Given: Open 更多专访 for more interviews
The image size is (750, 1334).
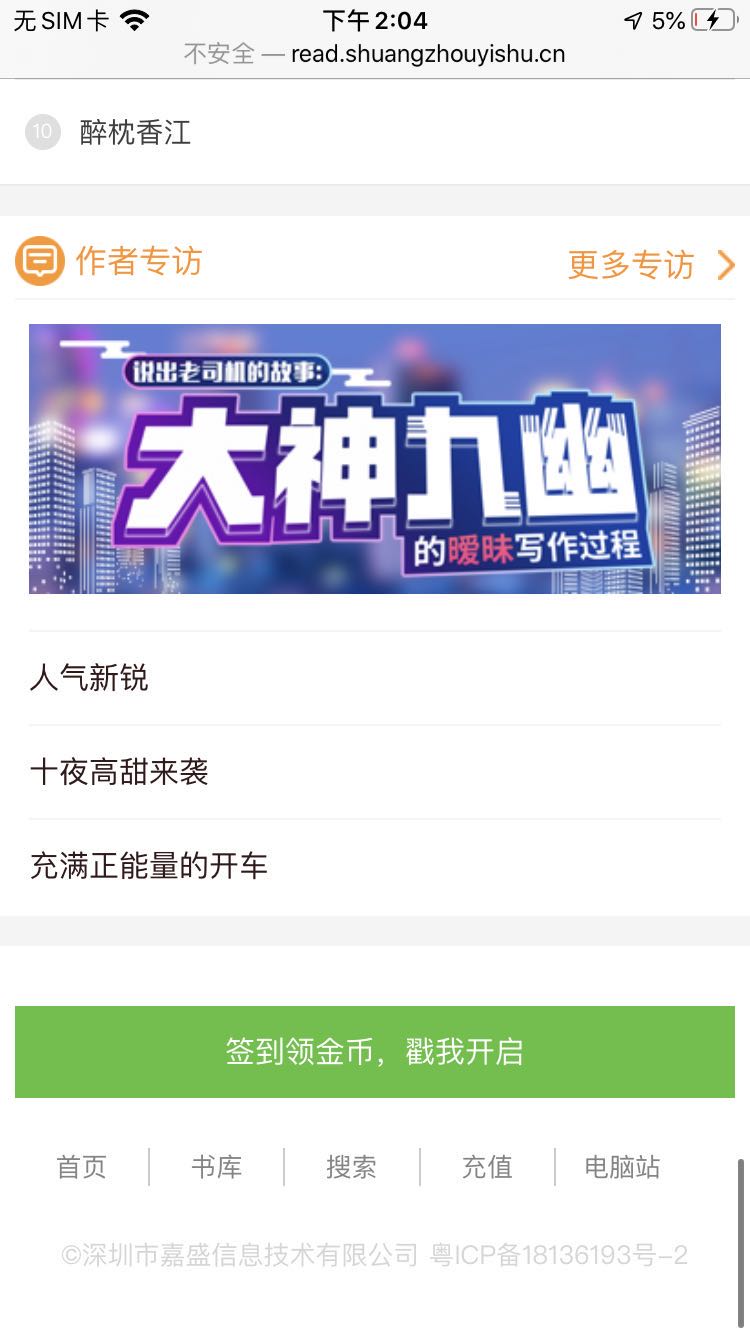Looking at the screenshot, I should coord(650,265).
